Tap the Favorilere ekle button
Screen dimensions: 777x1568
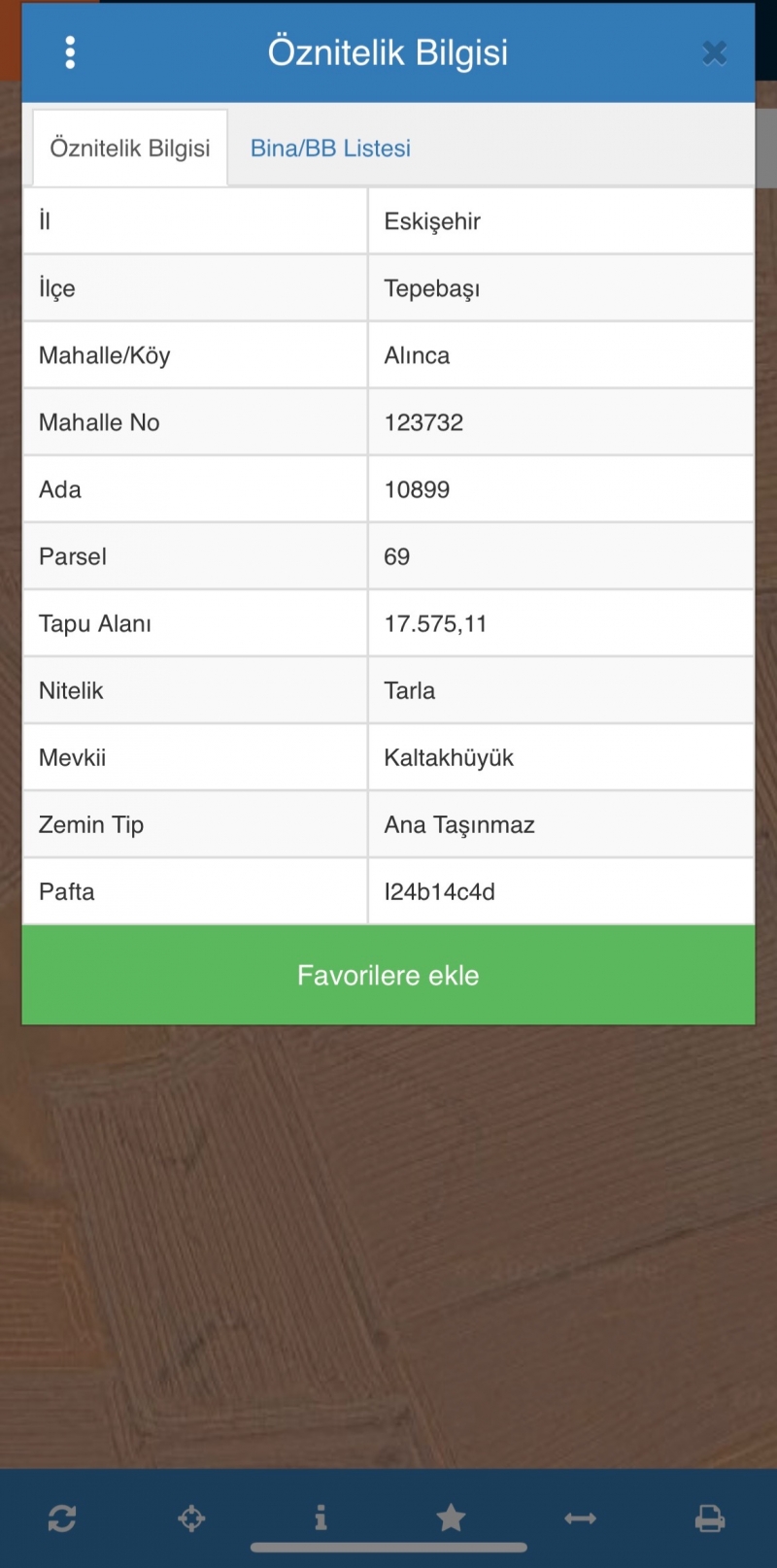click(388, 975)
